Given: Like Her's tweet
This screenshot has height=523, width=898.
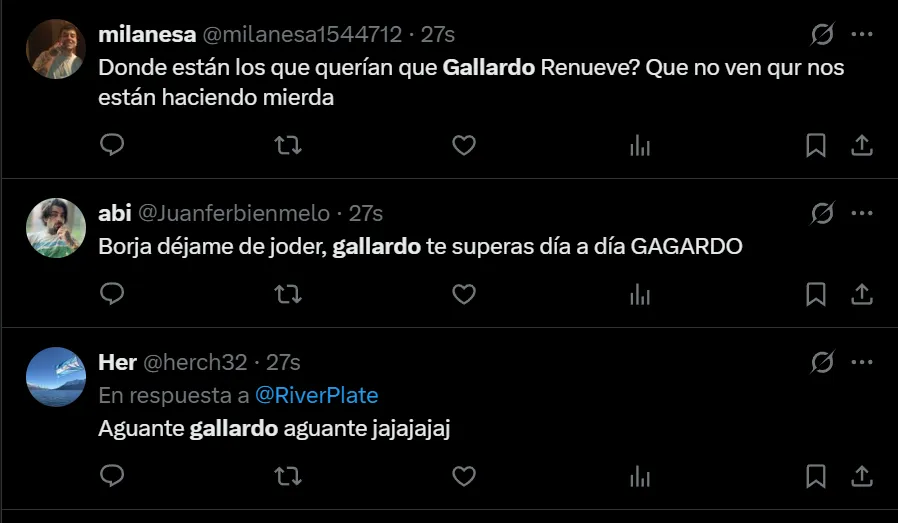Looking at the screenshot, I should tap(463, 475).
